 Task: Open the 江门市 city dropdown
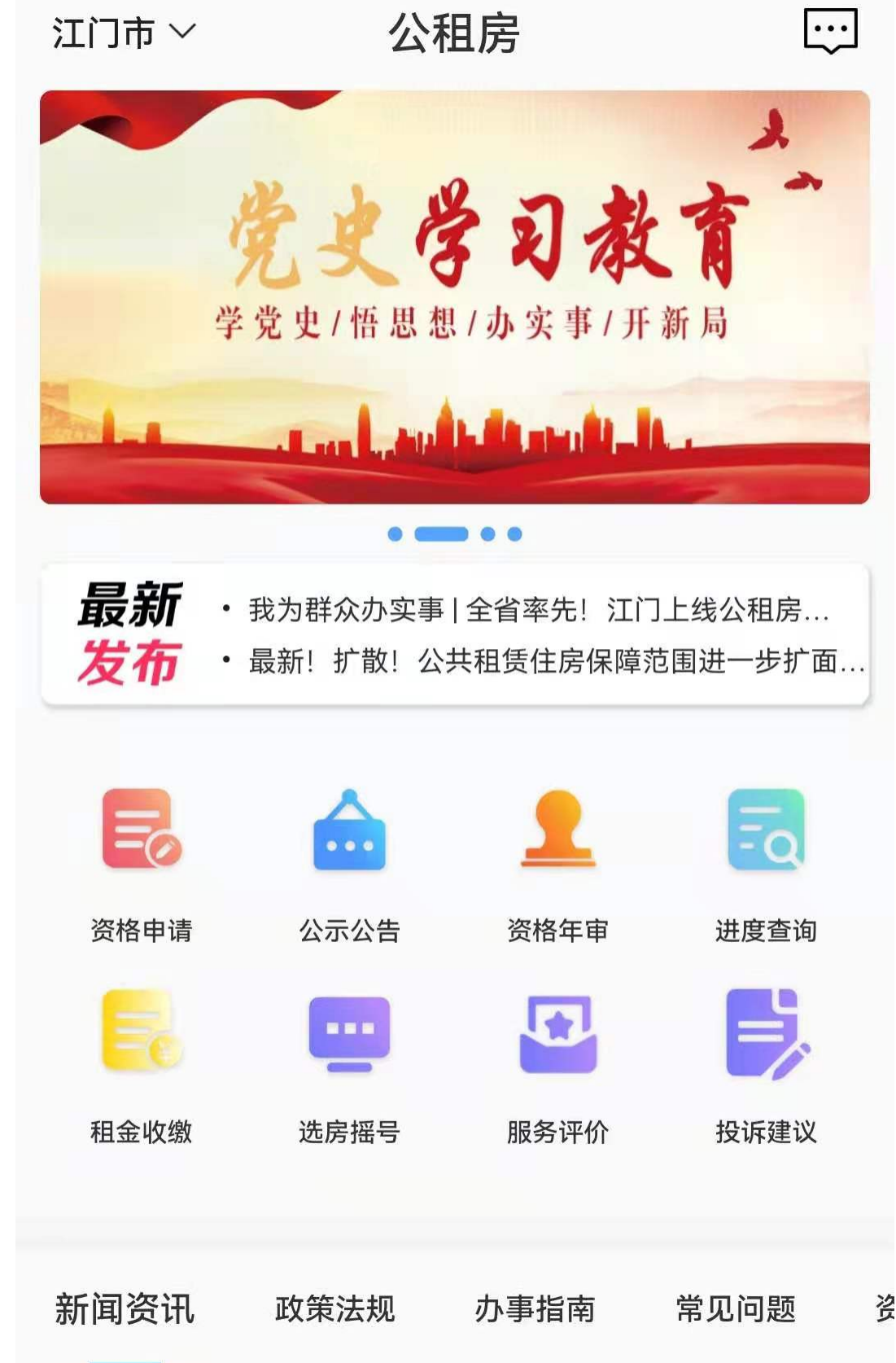click(x=124, y=33)
